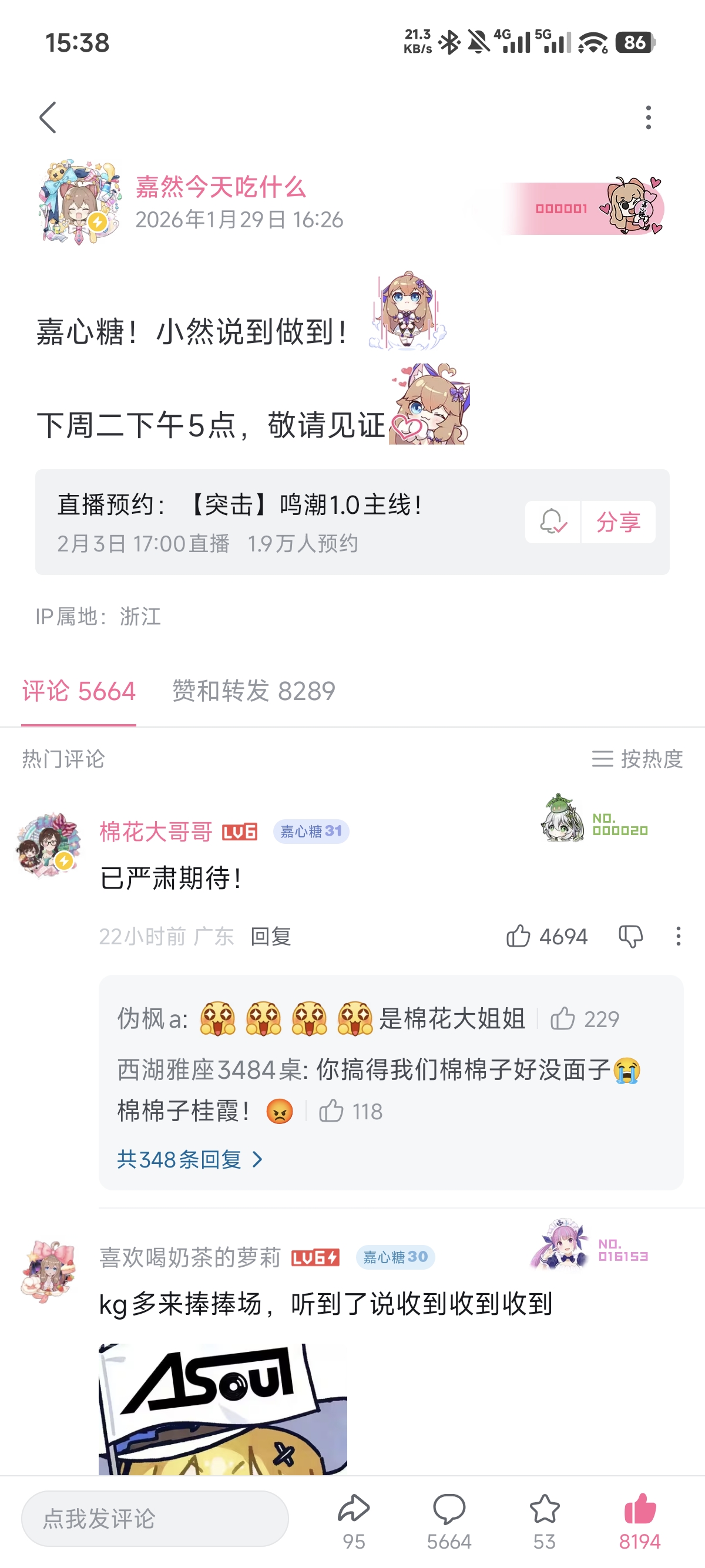Screen dimensions: 705x1568
Task: Tap 点我发评论 comment box
Action: [155, 1519]
